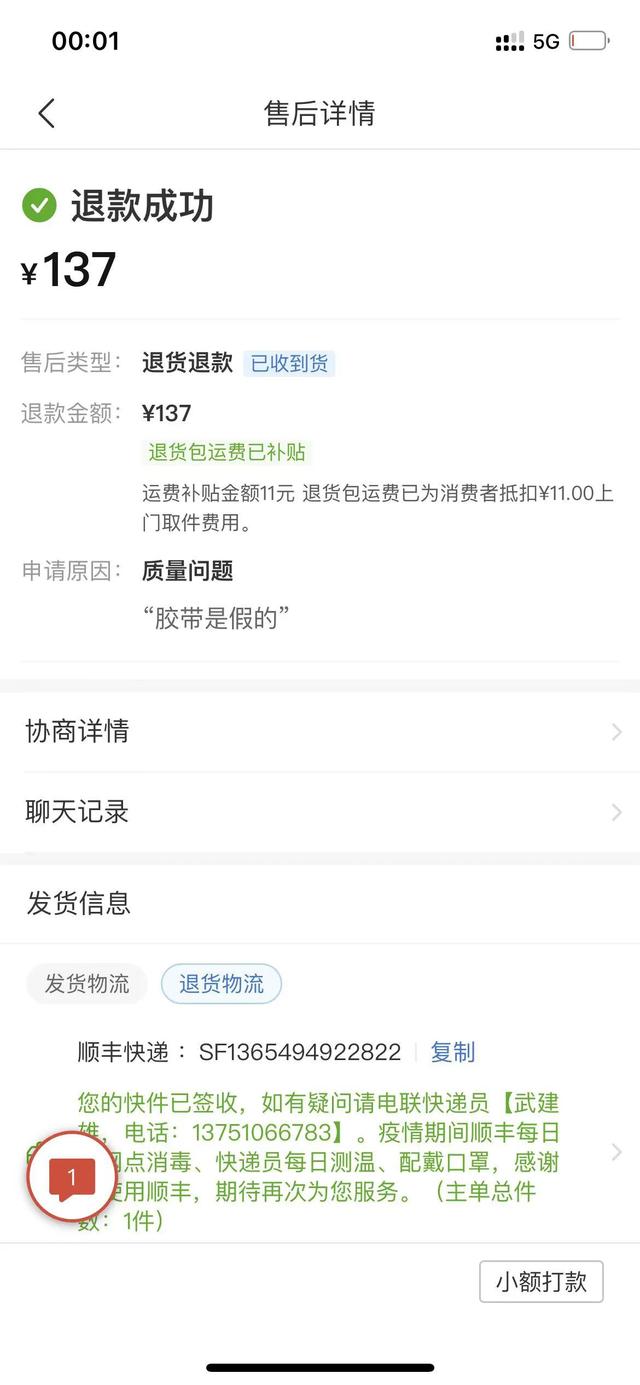Go back from 售后详情 page
Viewport: 640px width, 1385px height.
46,113
